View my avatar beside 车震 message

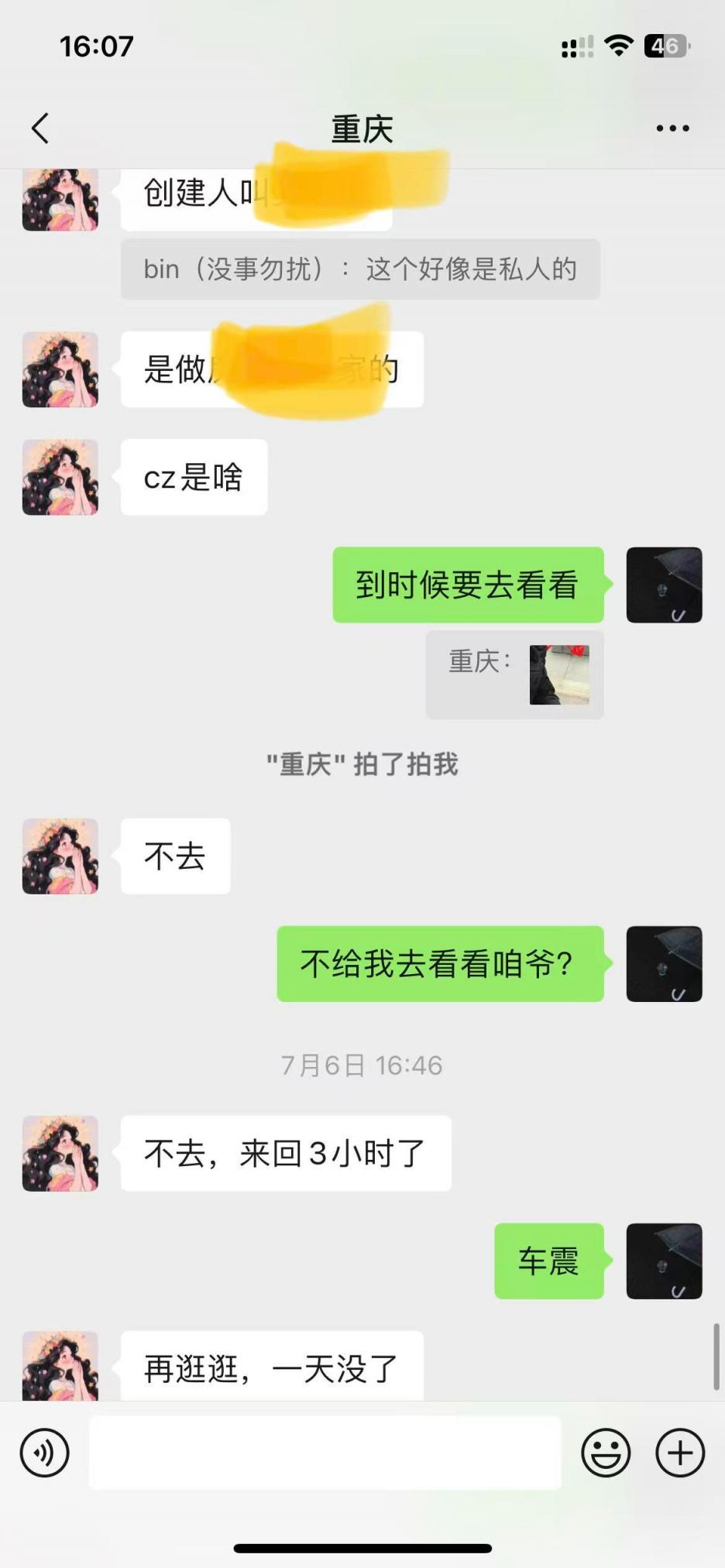tap(664, 1261)
